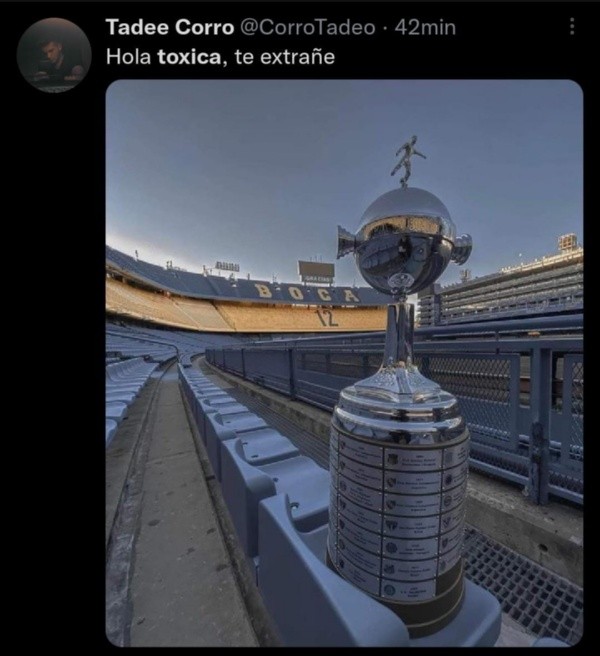Open Tadee Corro's profile picture
This screenshot has height=656, width=600.
tap(54, 55)
